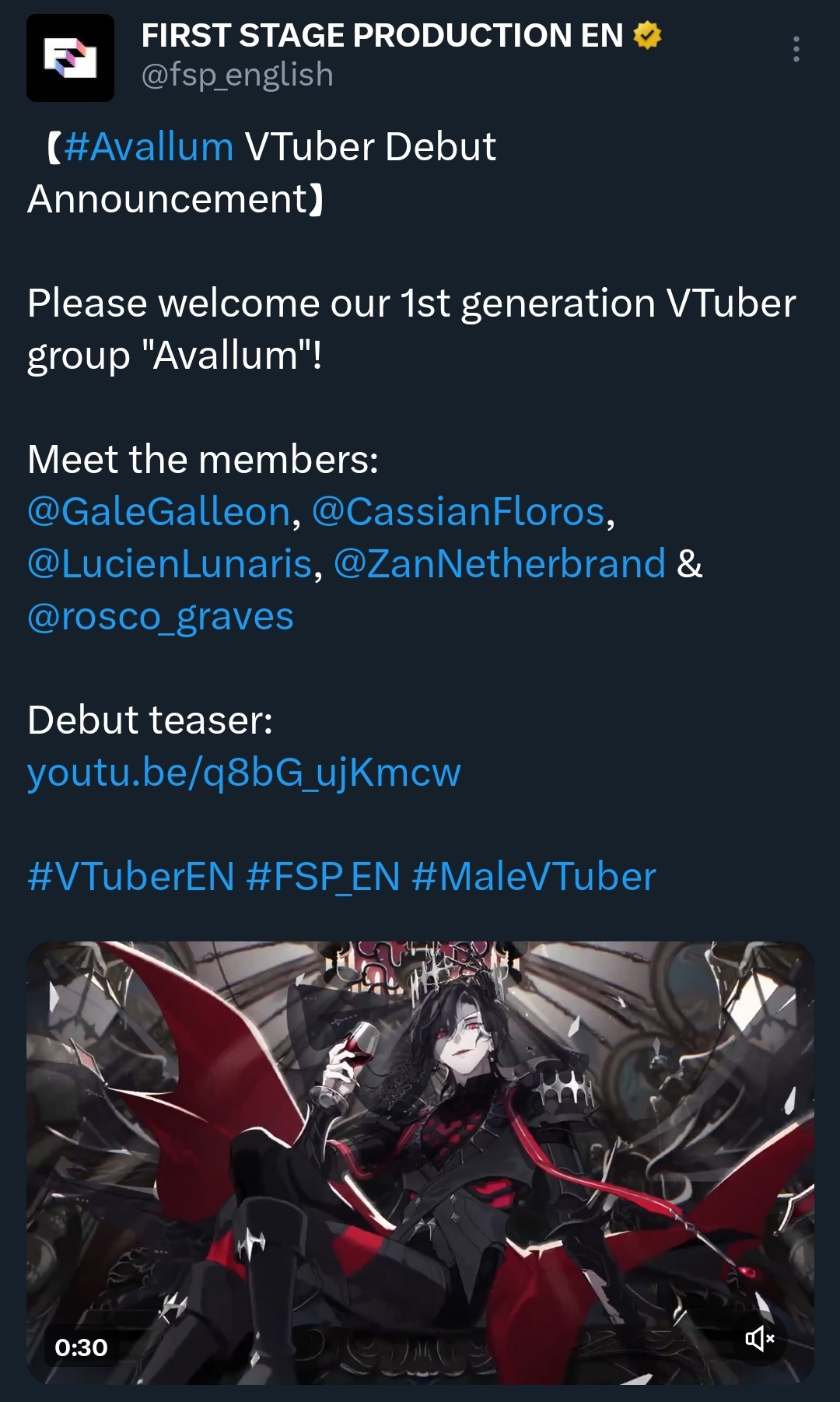840x1402 pixels.
Task: Open @ZanNetherbrand mention
Action: pos(499,563)
